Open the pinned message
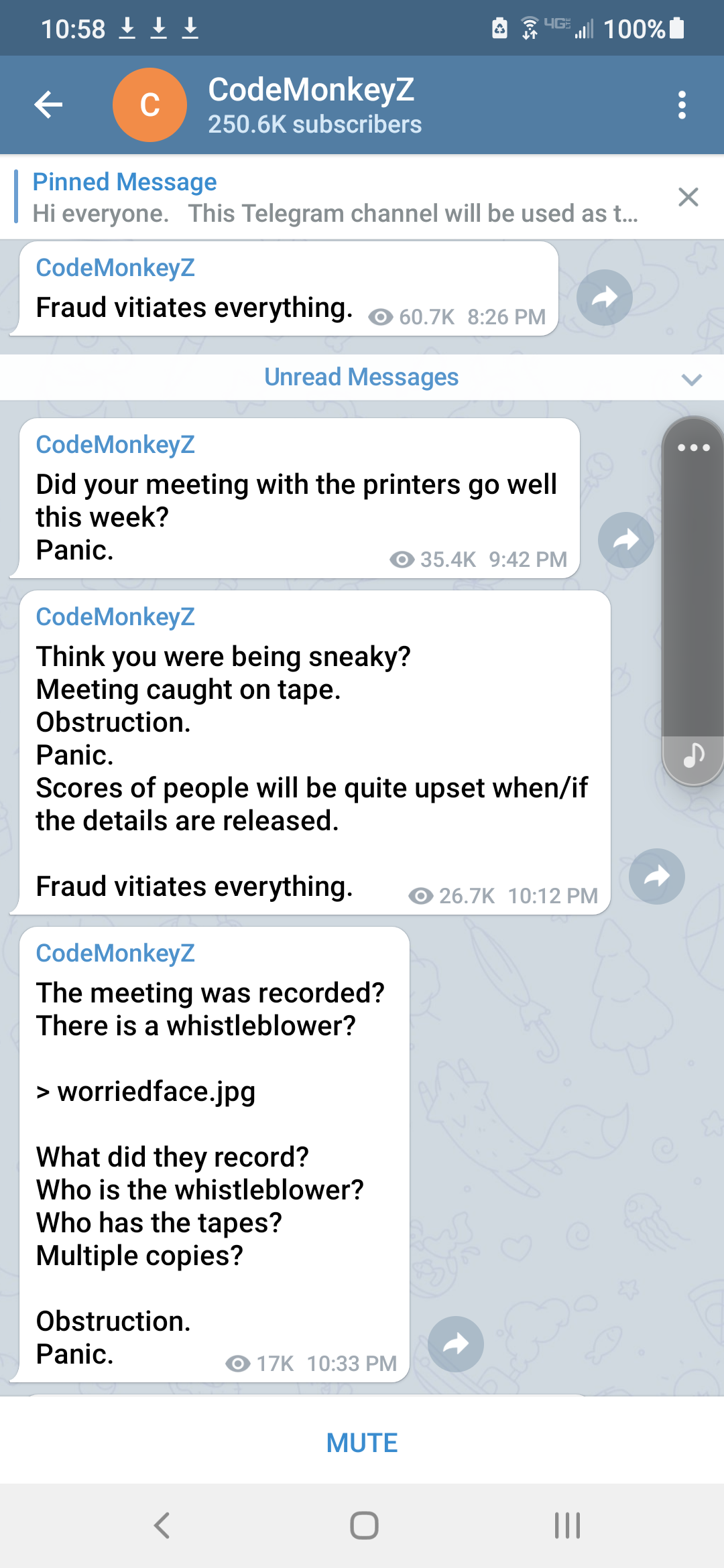The image size is (724, 1568). click(x=335, y=198)
